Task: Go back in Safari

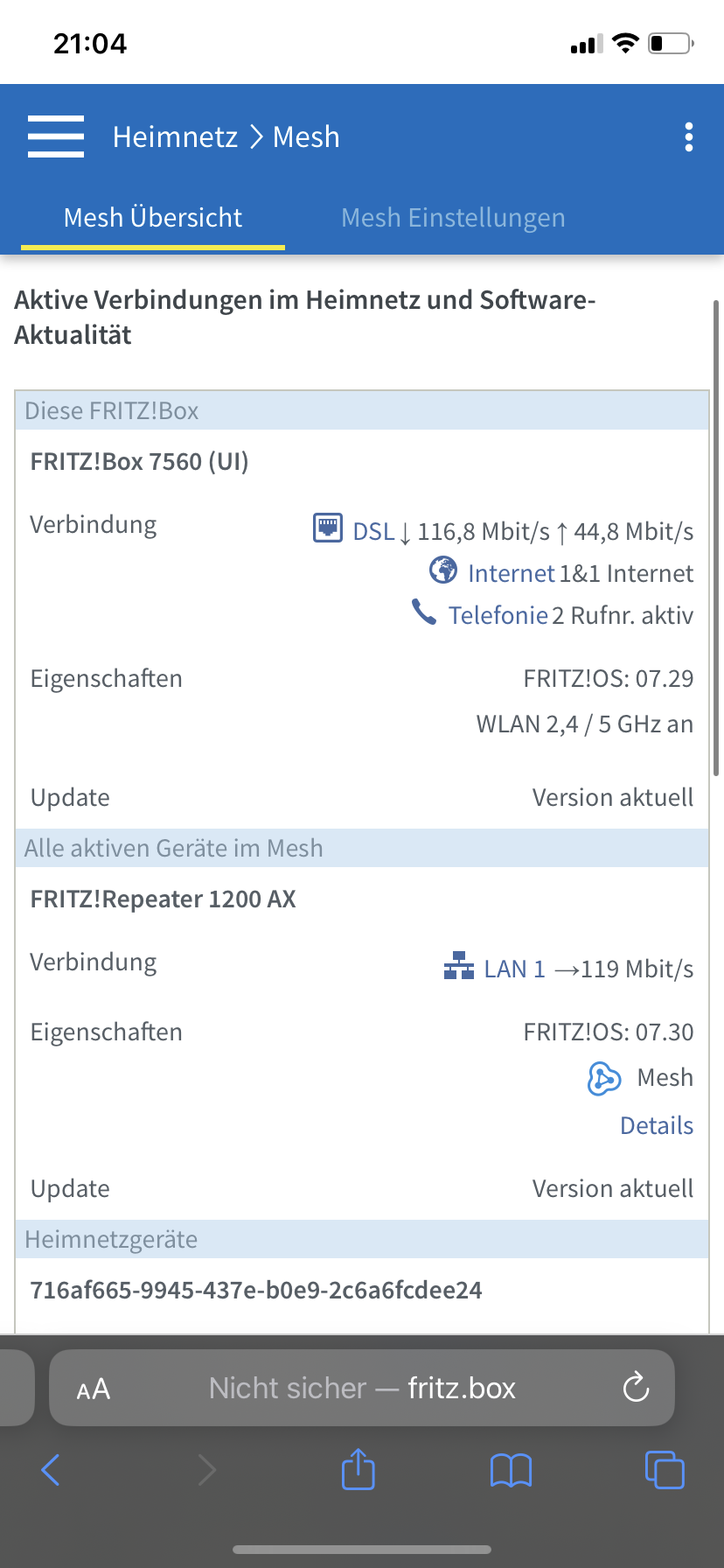Action: (51, 1470)
